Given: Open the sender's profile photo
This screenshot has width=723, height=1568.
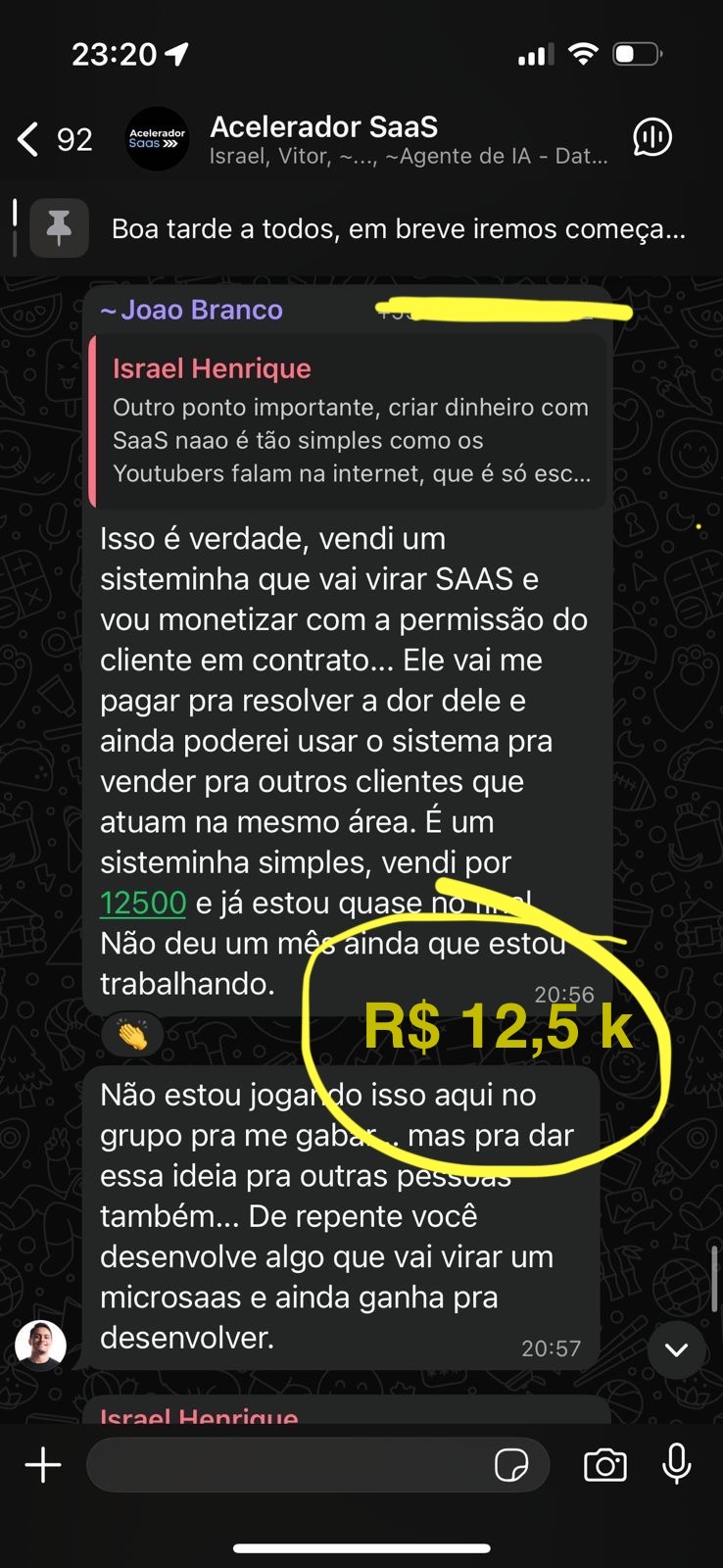Looking at the screenshot, I should coord(40,1345).
